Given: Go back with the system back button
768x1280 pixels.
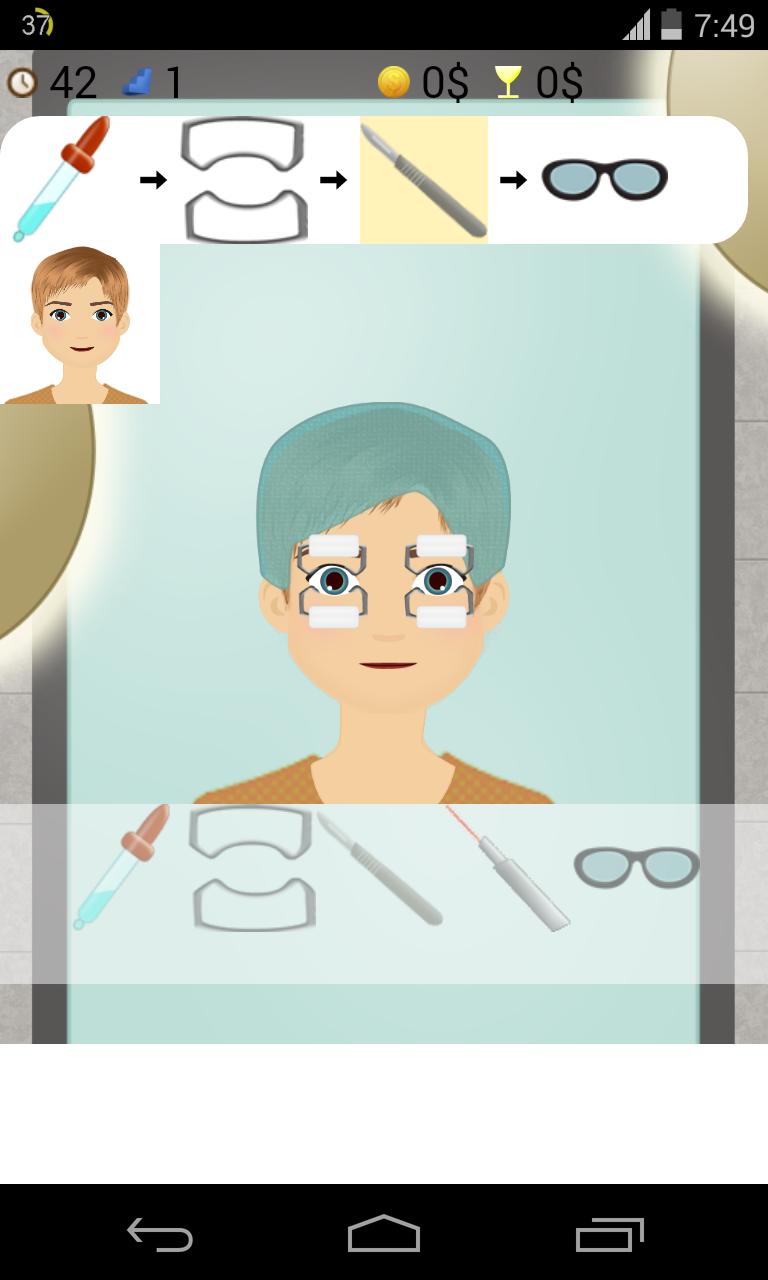Looking at the screenshot, I should pyautogui.click(x=160, y=1234).
